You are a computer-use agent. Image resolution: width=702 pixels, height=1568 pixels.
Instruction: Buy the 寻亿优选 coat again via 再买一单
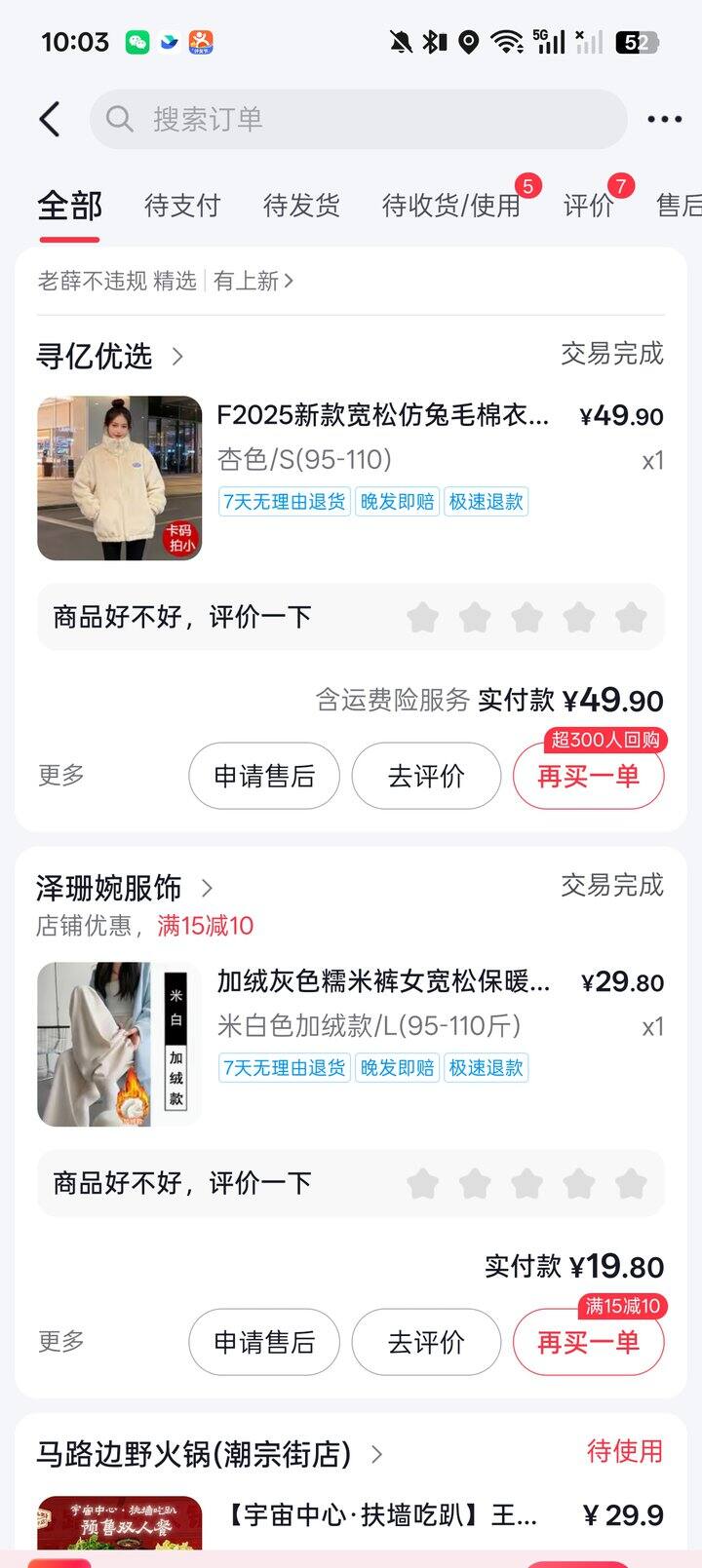[x=588, y=777]
